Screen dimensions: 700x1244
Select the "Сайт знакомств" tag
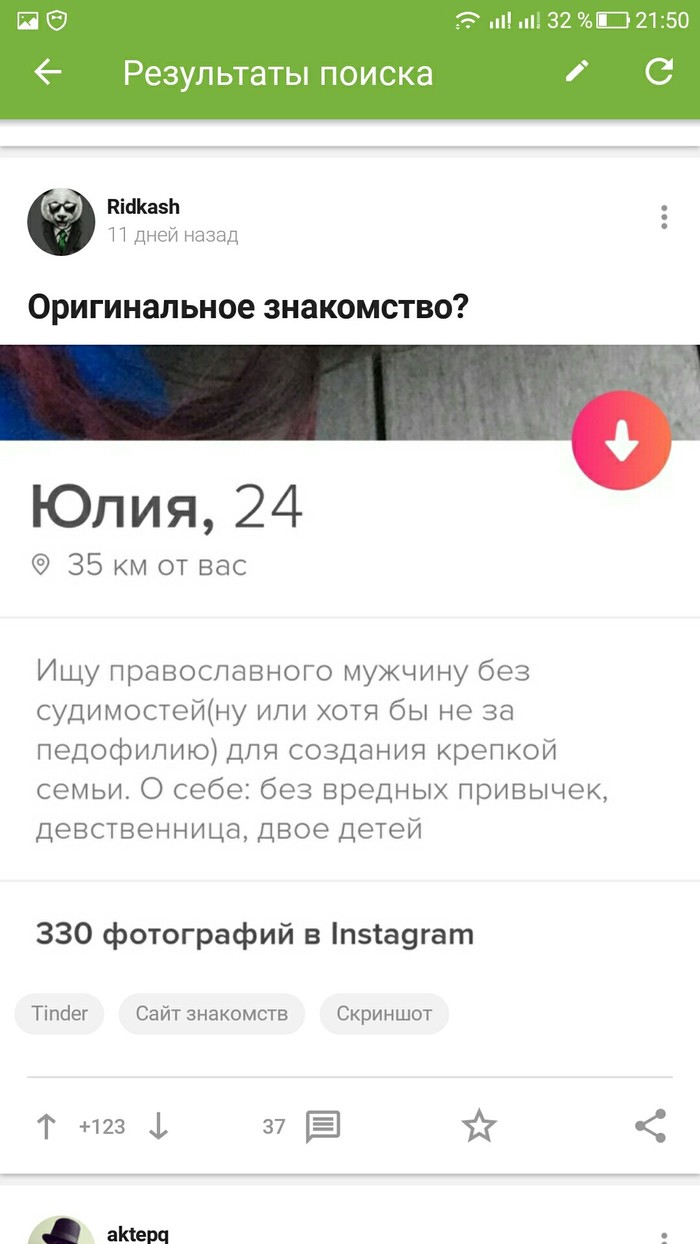[x=211, y=1013]
